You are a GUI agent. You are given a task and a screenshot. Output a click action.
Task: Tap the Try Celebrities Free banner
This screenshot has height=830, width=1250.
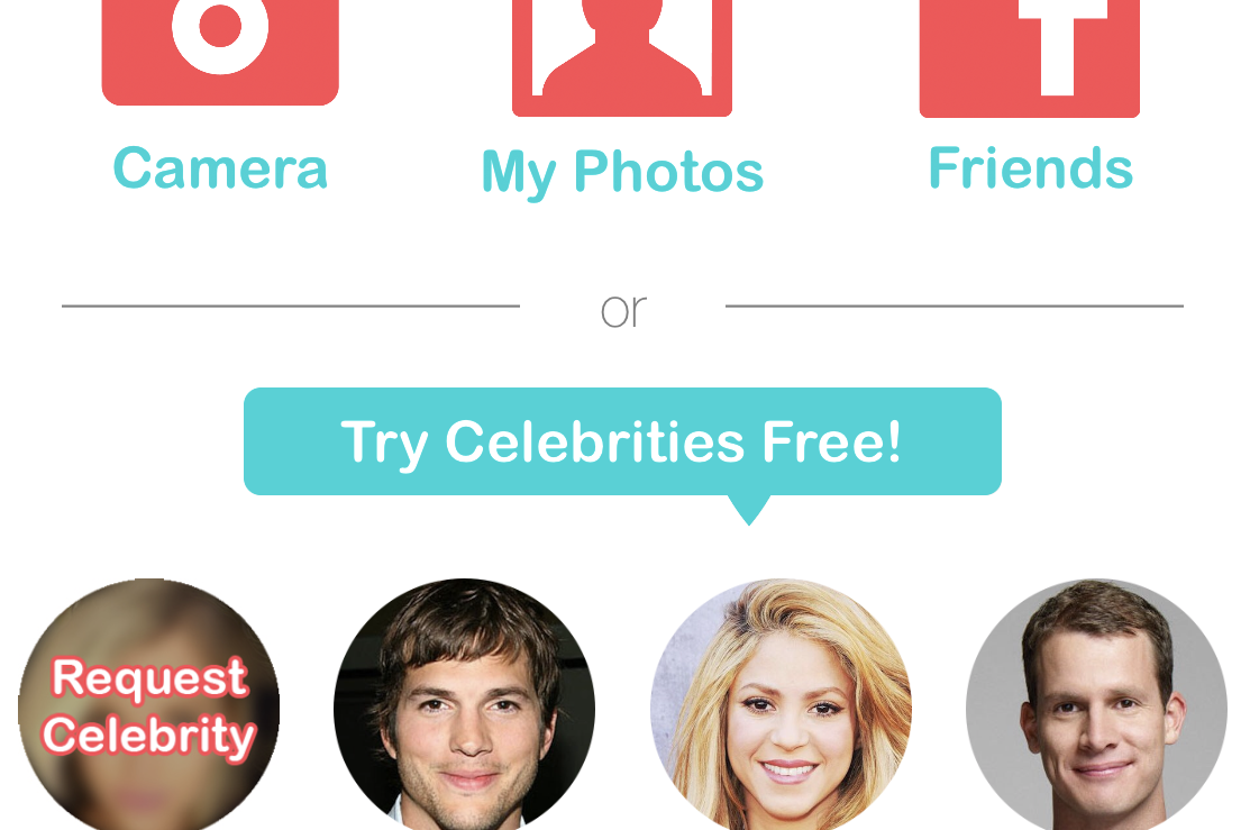(x=622, y=441)
